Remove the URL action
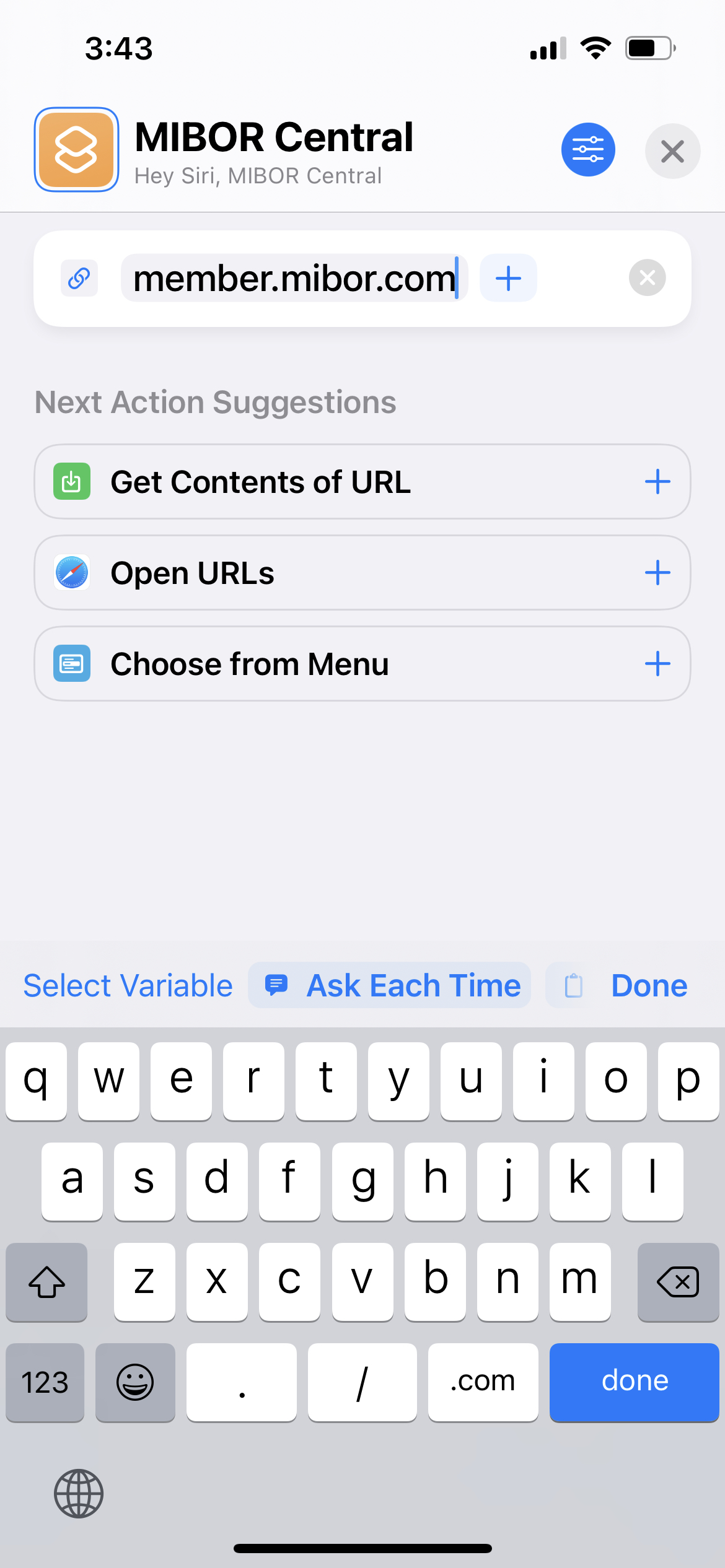Viewport: 725px width, 1568px height. 647,277
